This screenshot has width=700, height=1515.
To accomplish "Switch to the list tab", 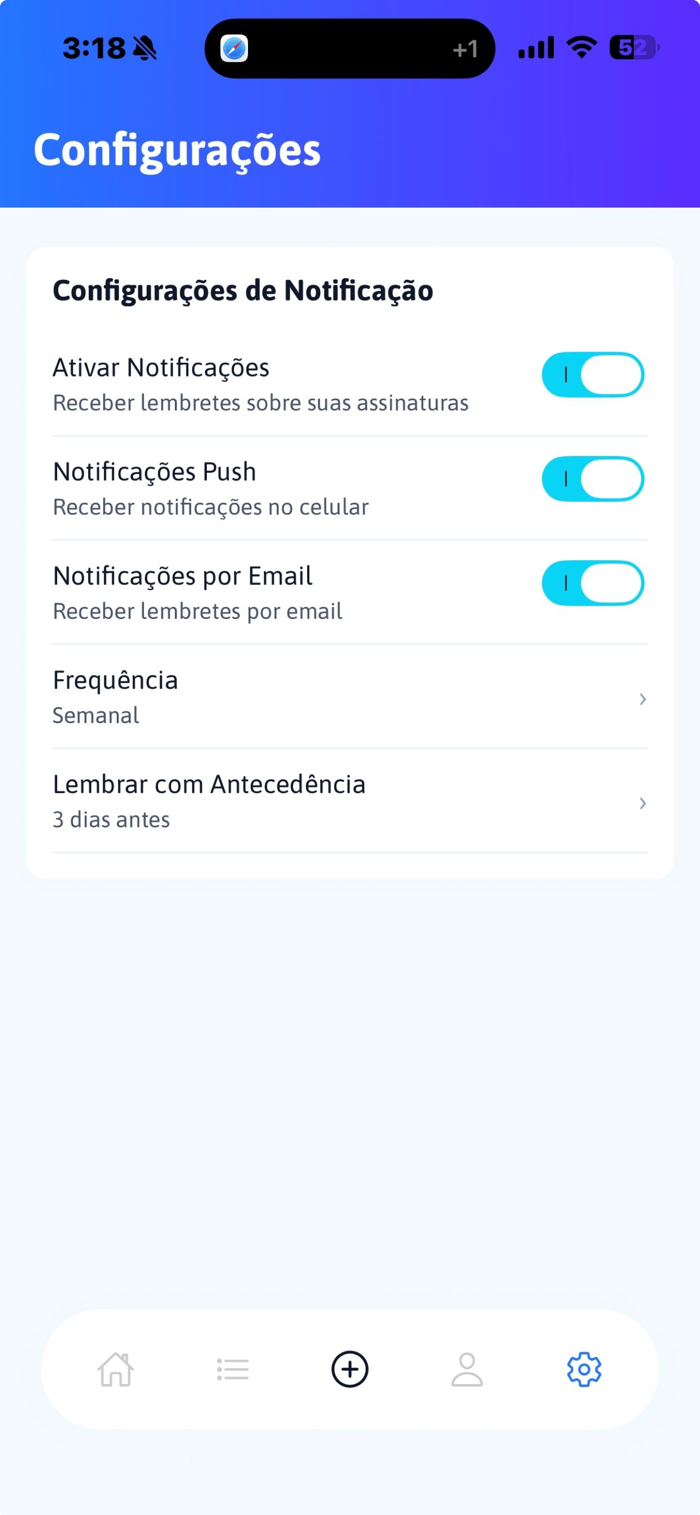I will 233,1369.
